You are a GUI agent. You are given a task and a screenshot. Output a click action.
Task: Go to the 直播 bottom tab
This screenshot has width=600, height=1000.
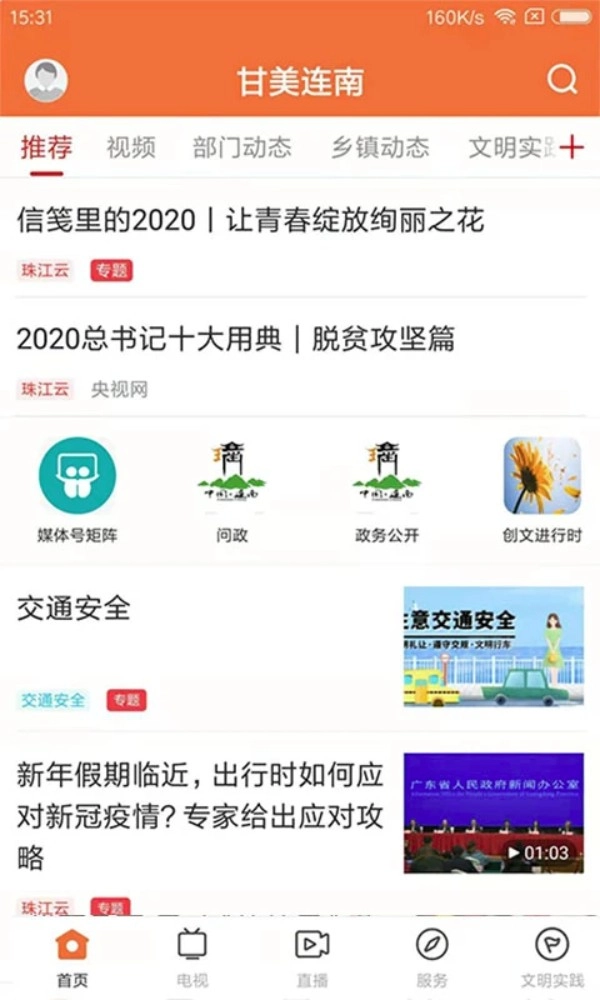coord(312,956)
